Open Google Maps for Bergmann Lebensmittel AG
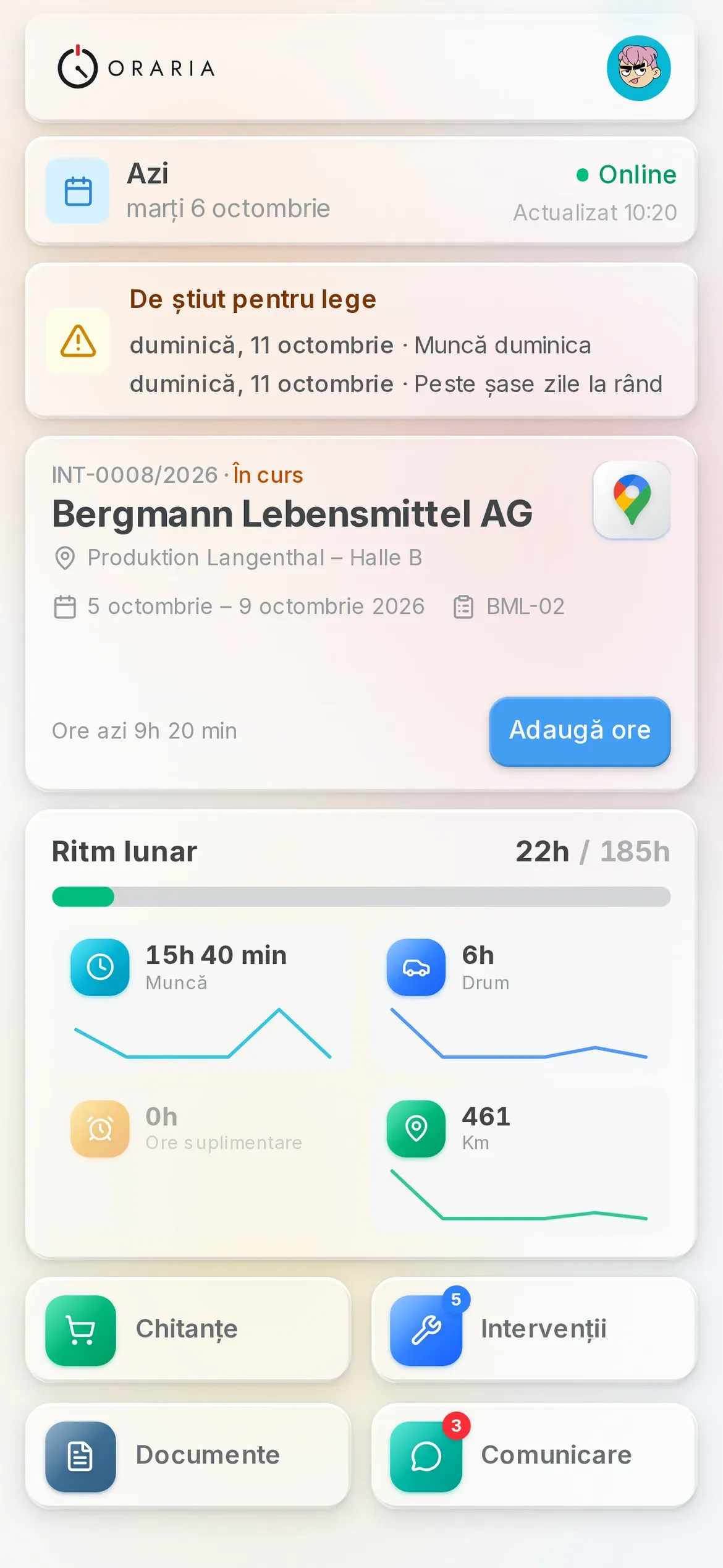Image resolution: width=723 pixels, height=1568 pixels. click(x=632, y=500)
